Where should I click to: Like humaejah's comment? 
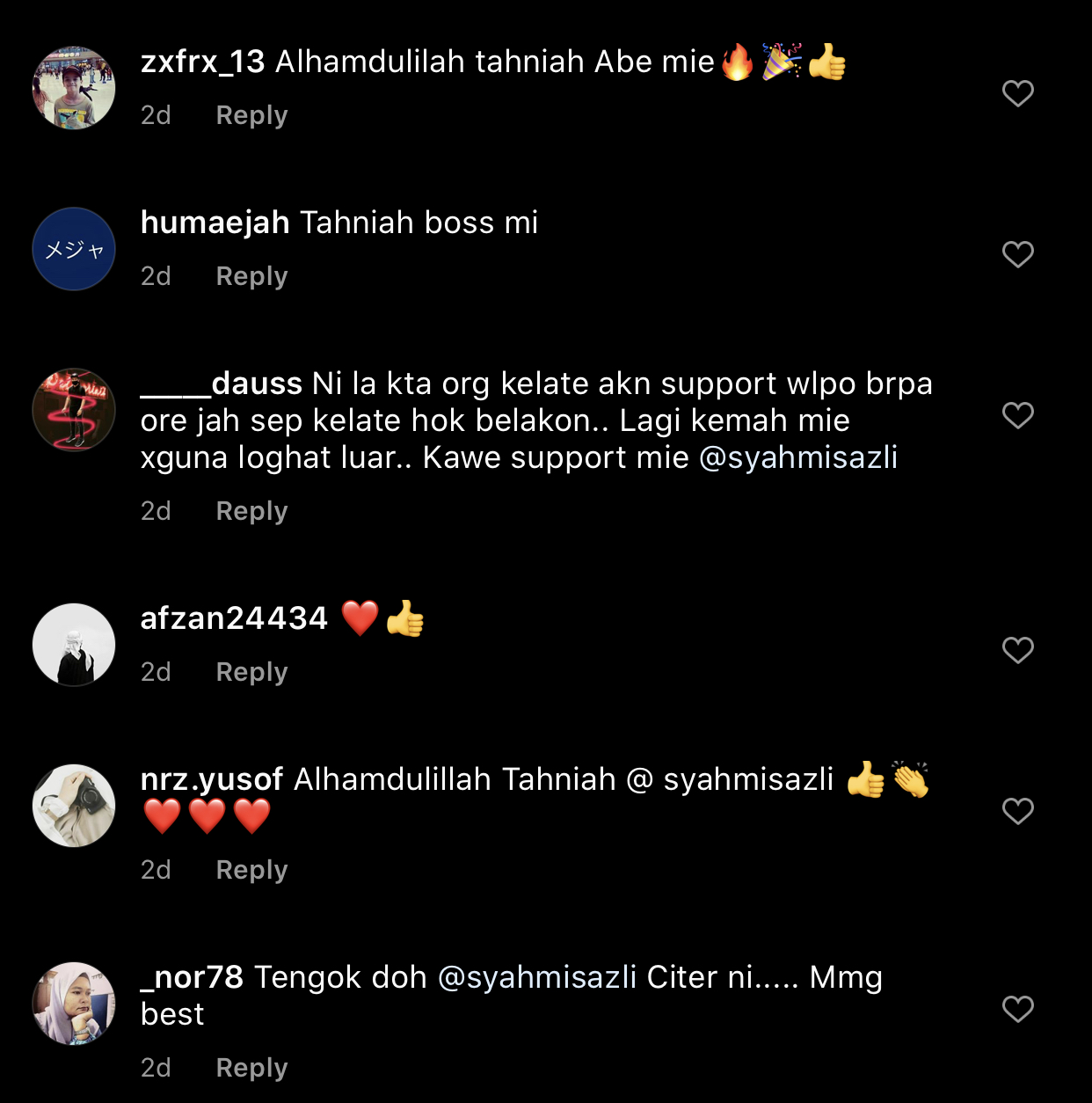(1017, 254)
